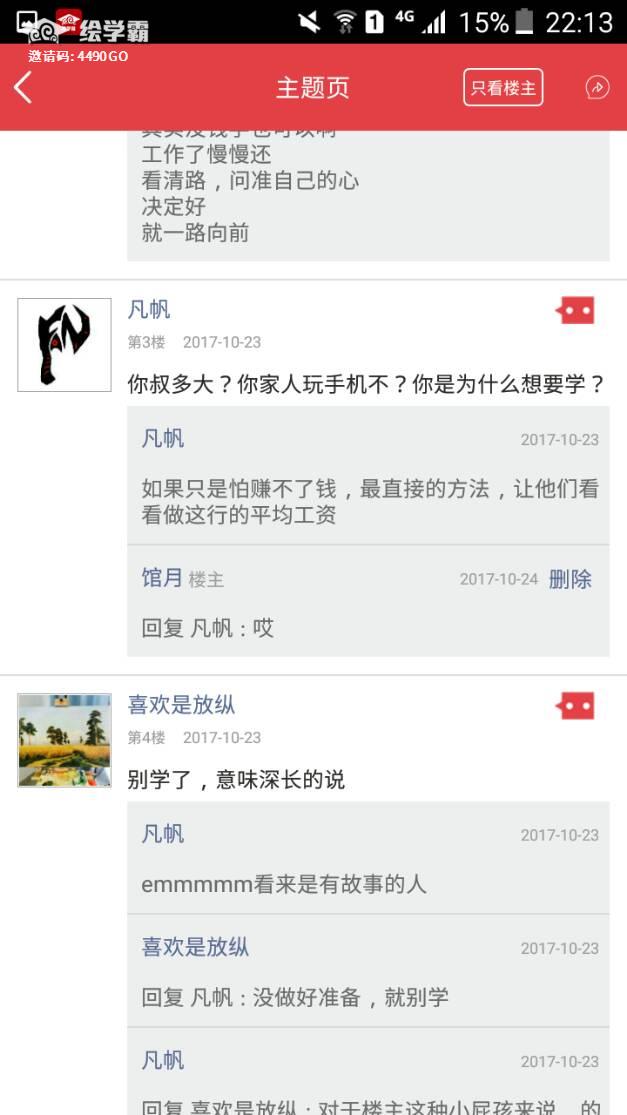The height and width of the screenshot is (1115, 627).
Task: Tap the 凡帆 username above 第3楼
Action: (x=149, y=309)
